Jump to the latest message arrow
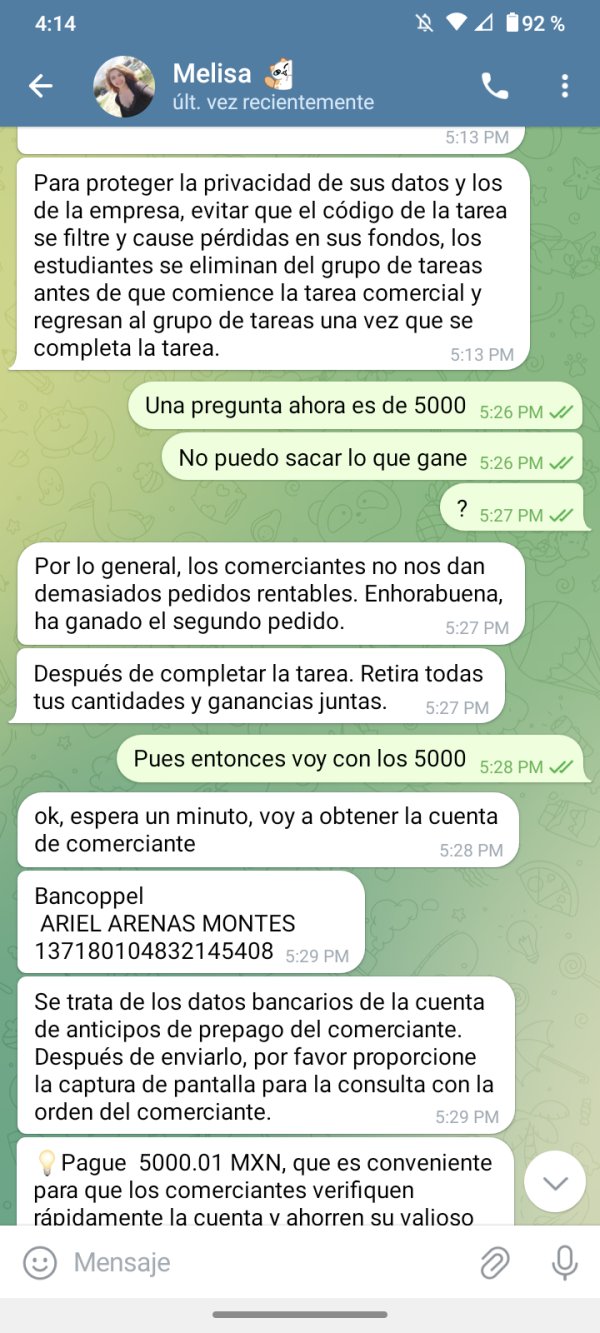 coord(555,1182)
